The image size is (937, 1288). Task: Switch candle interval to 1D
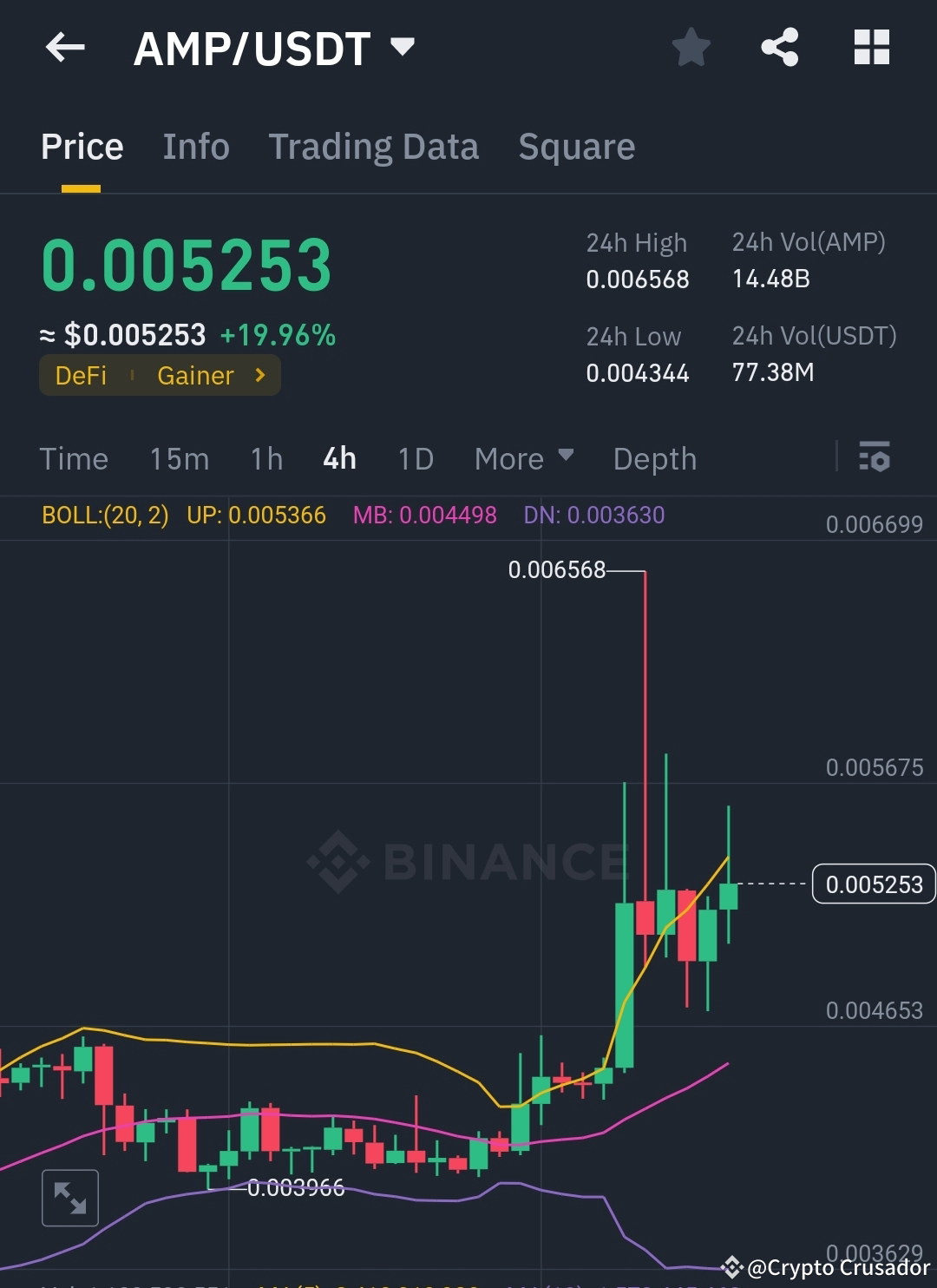point(414,458)
